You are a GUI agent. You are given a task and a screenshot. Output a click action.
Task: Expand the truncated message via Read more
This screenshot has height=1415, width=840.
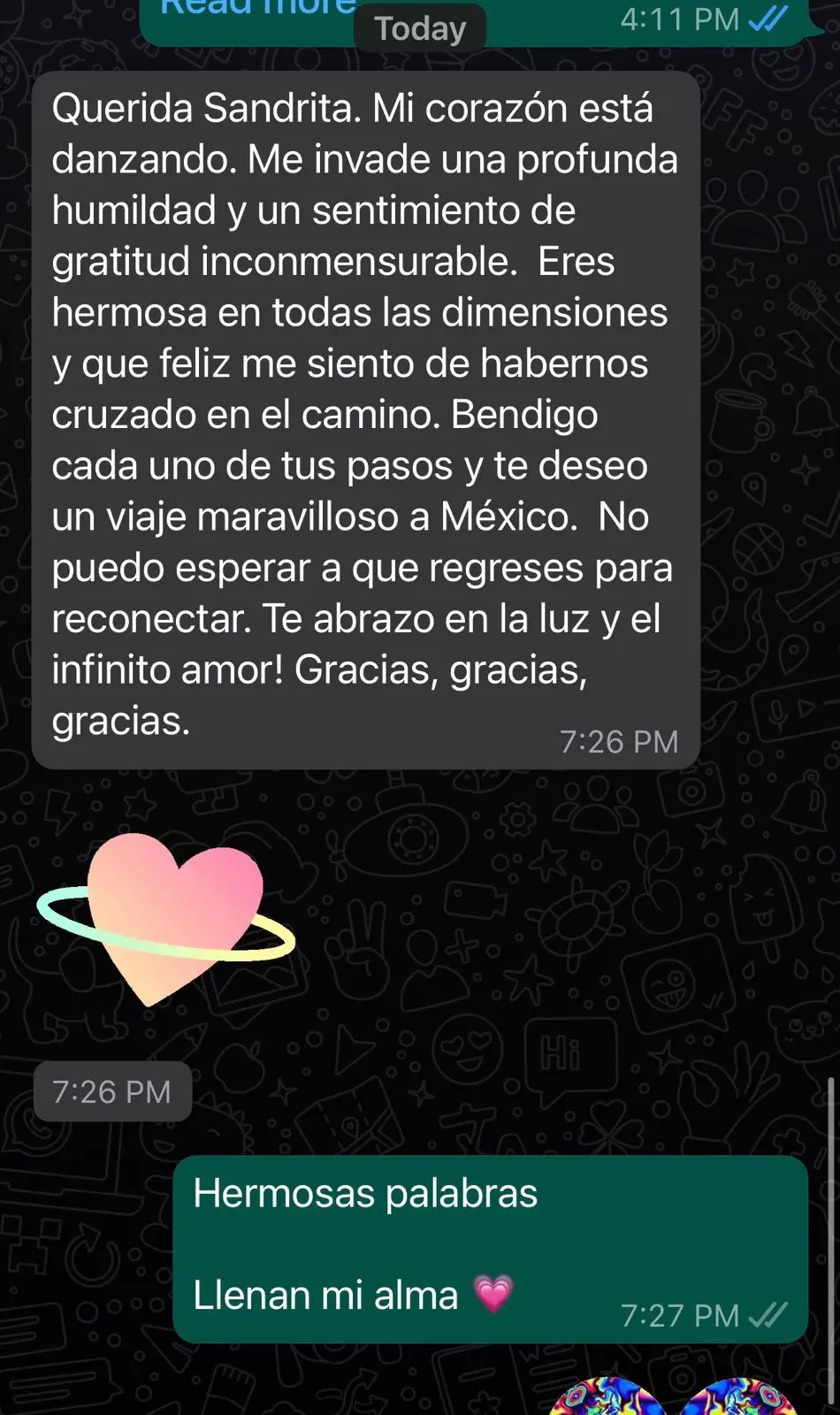[256, 8]
